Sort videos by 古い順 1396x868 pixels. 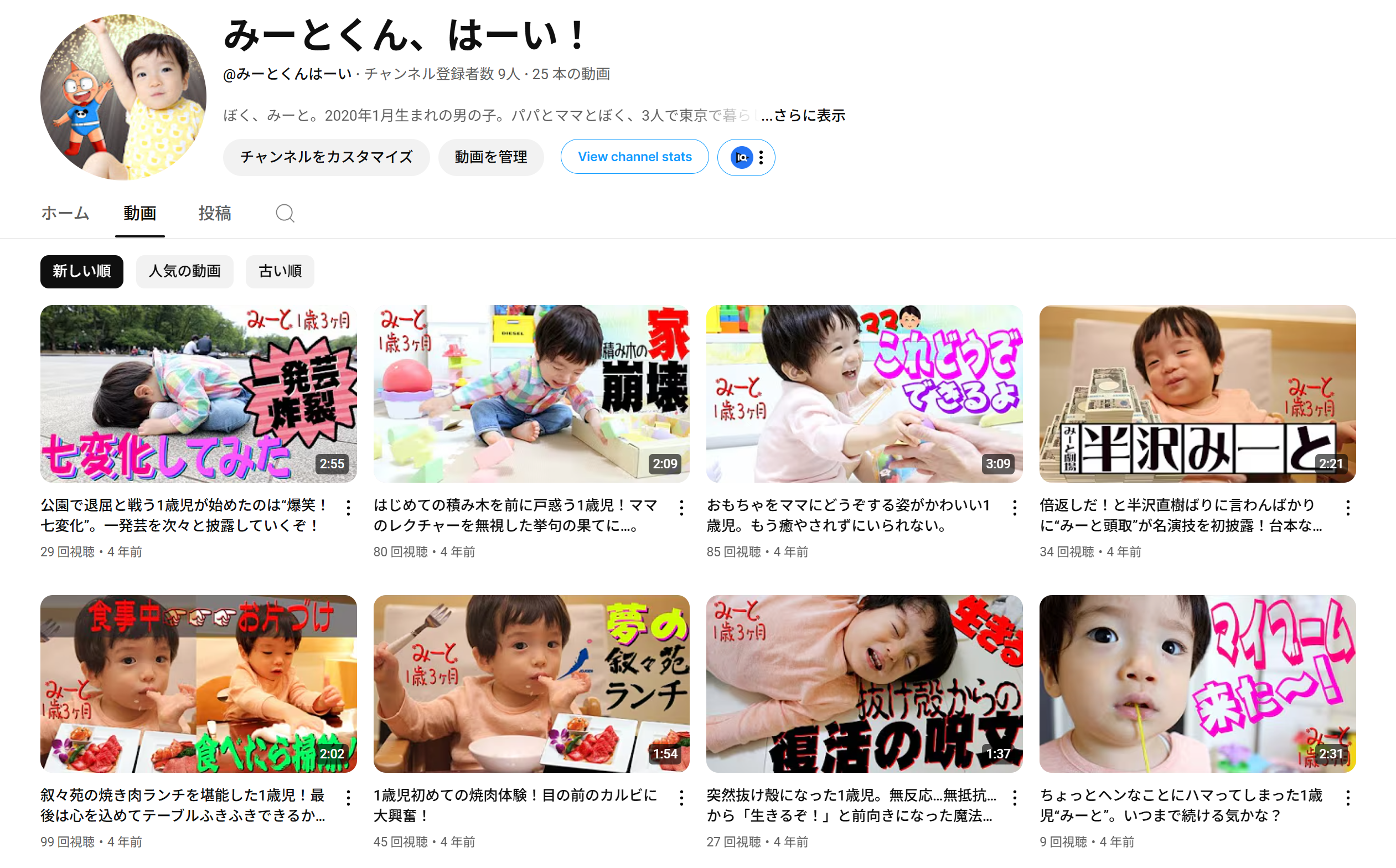280,272
